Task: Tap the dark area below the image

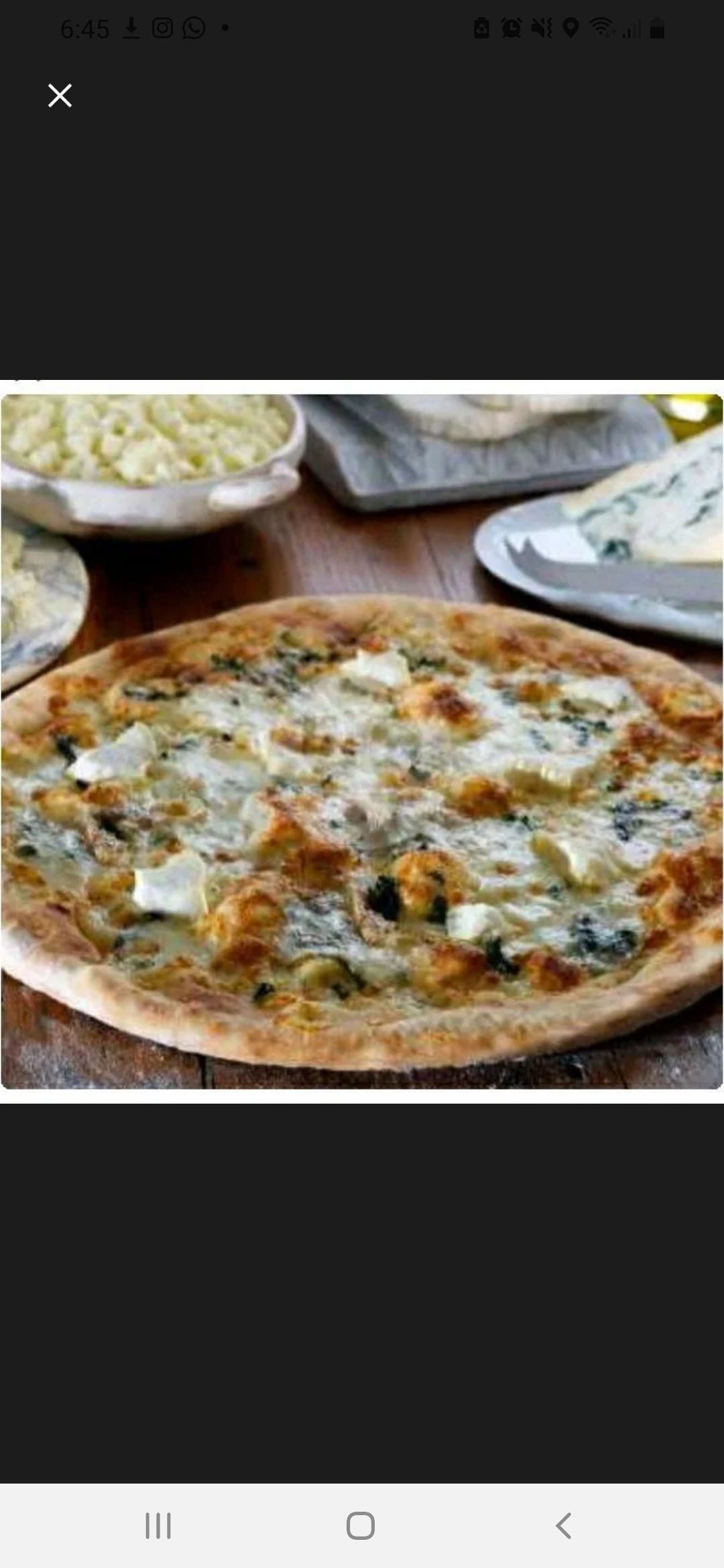Action: click(362, 1273)
